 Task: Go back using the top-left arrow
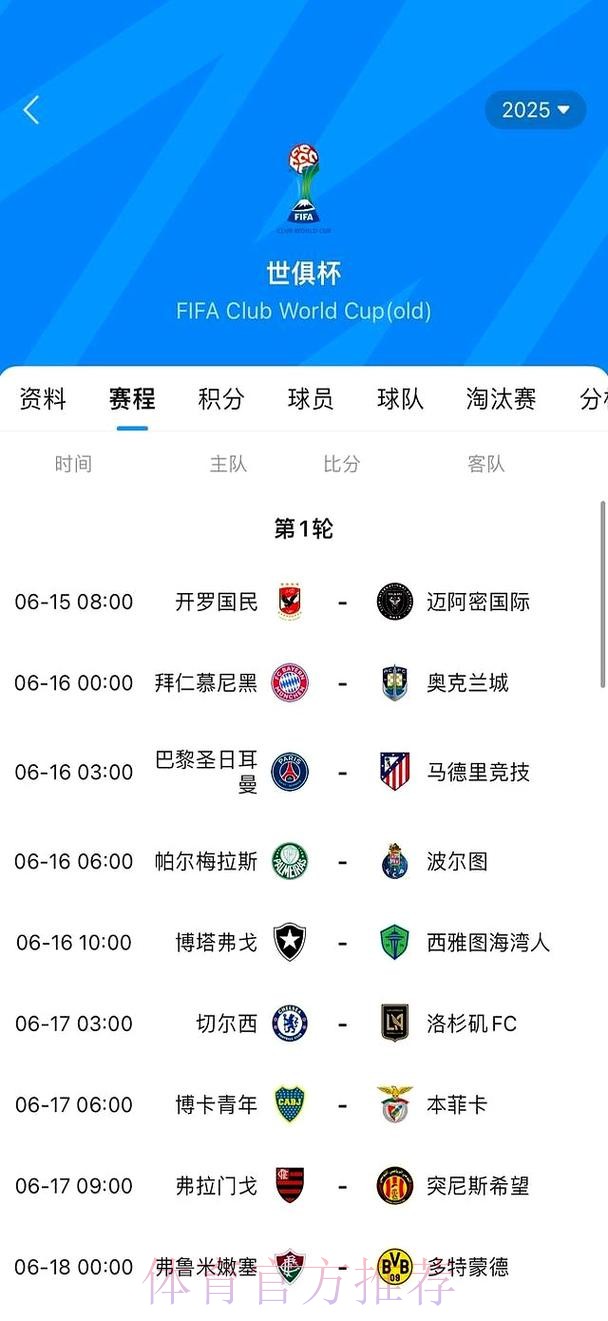pos(32,110)
